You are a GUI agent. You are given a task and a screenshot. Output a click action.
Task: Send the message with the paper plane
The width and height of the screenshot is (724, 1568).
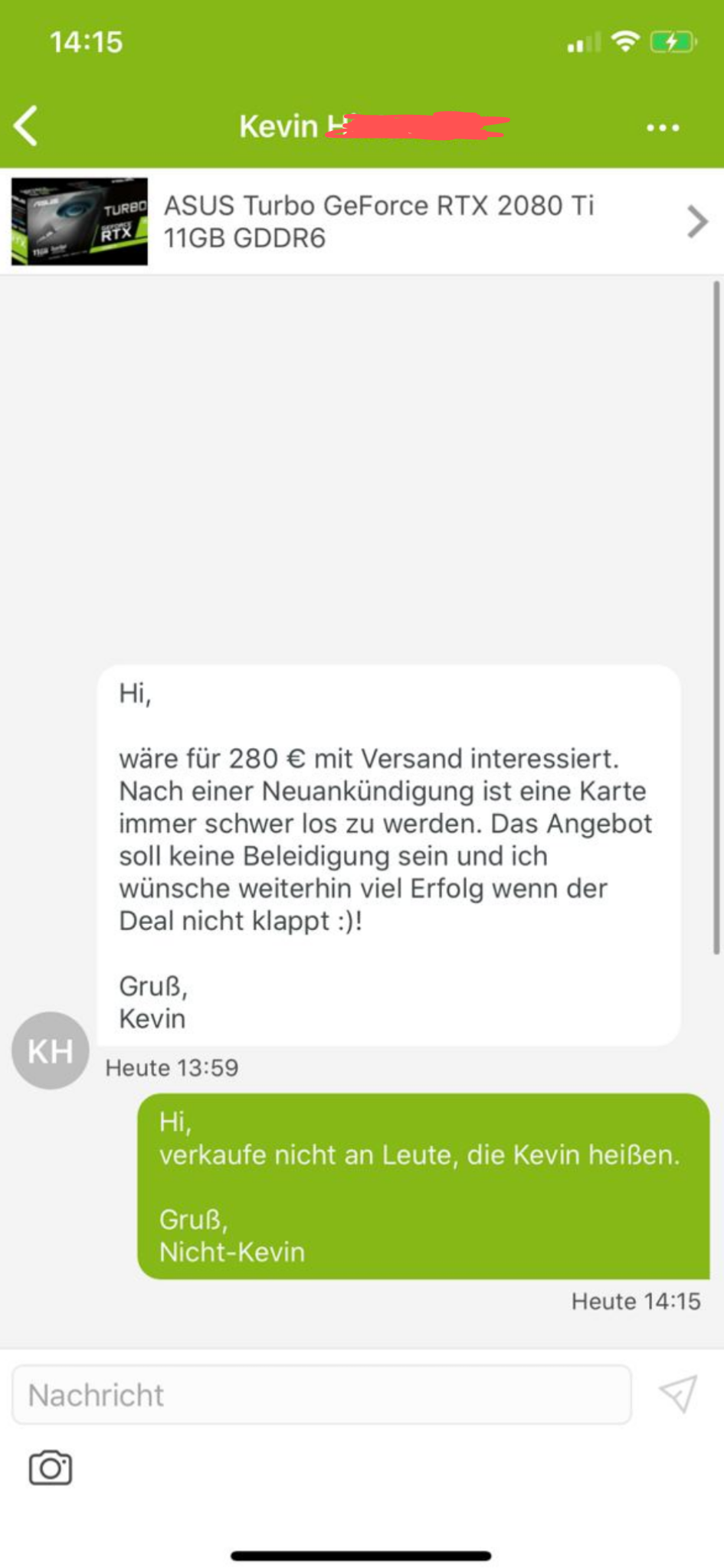coord(678,1394)
